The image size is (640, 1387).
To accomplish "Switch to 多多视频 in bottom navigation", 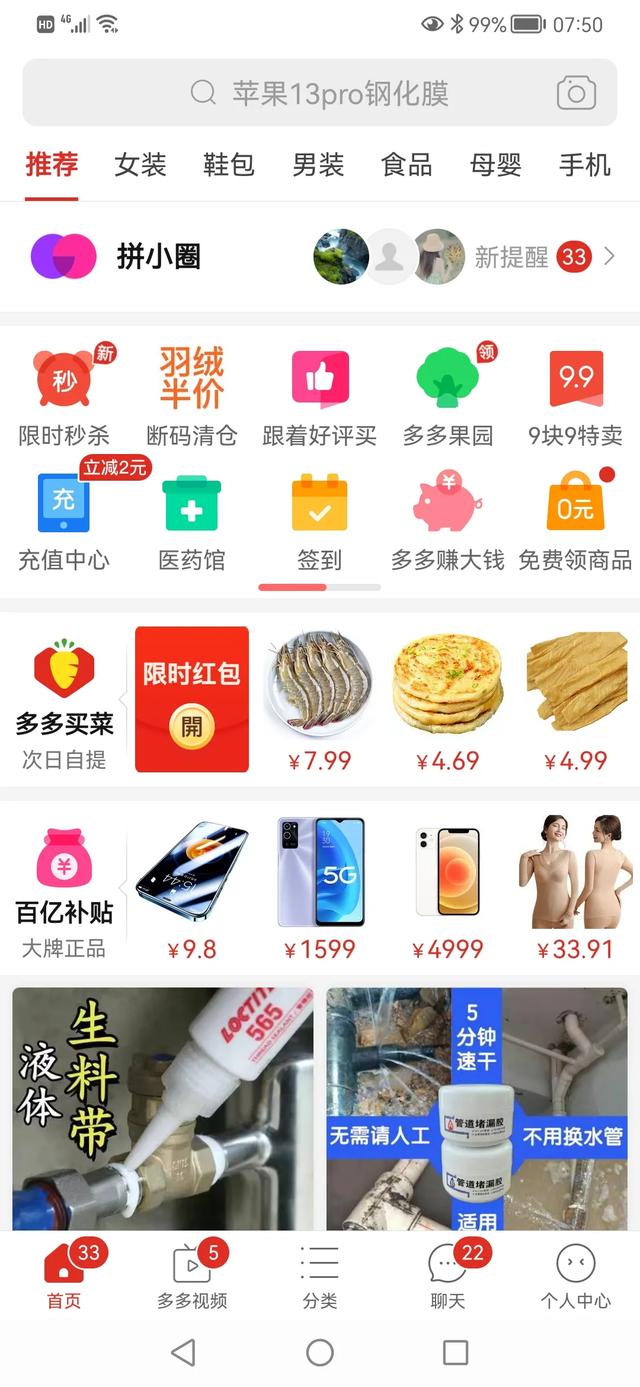I will click(x=192, y=1275).
